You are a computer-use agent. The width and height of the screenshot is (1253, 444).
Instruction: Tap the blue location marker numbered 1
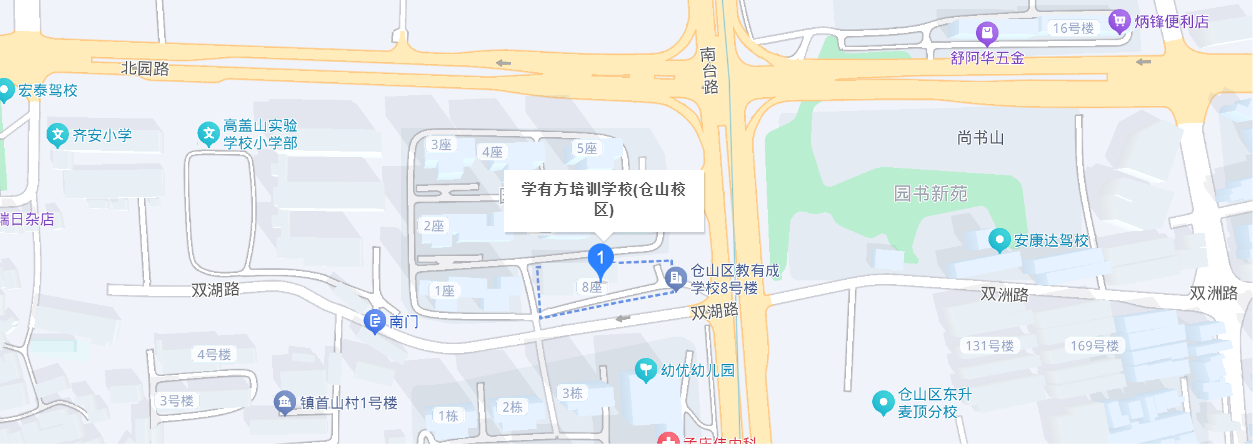tap(600, 262)
